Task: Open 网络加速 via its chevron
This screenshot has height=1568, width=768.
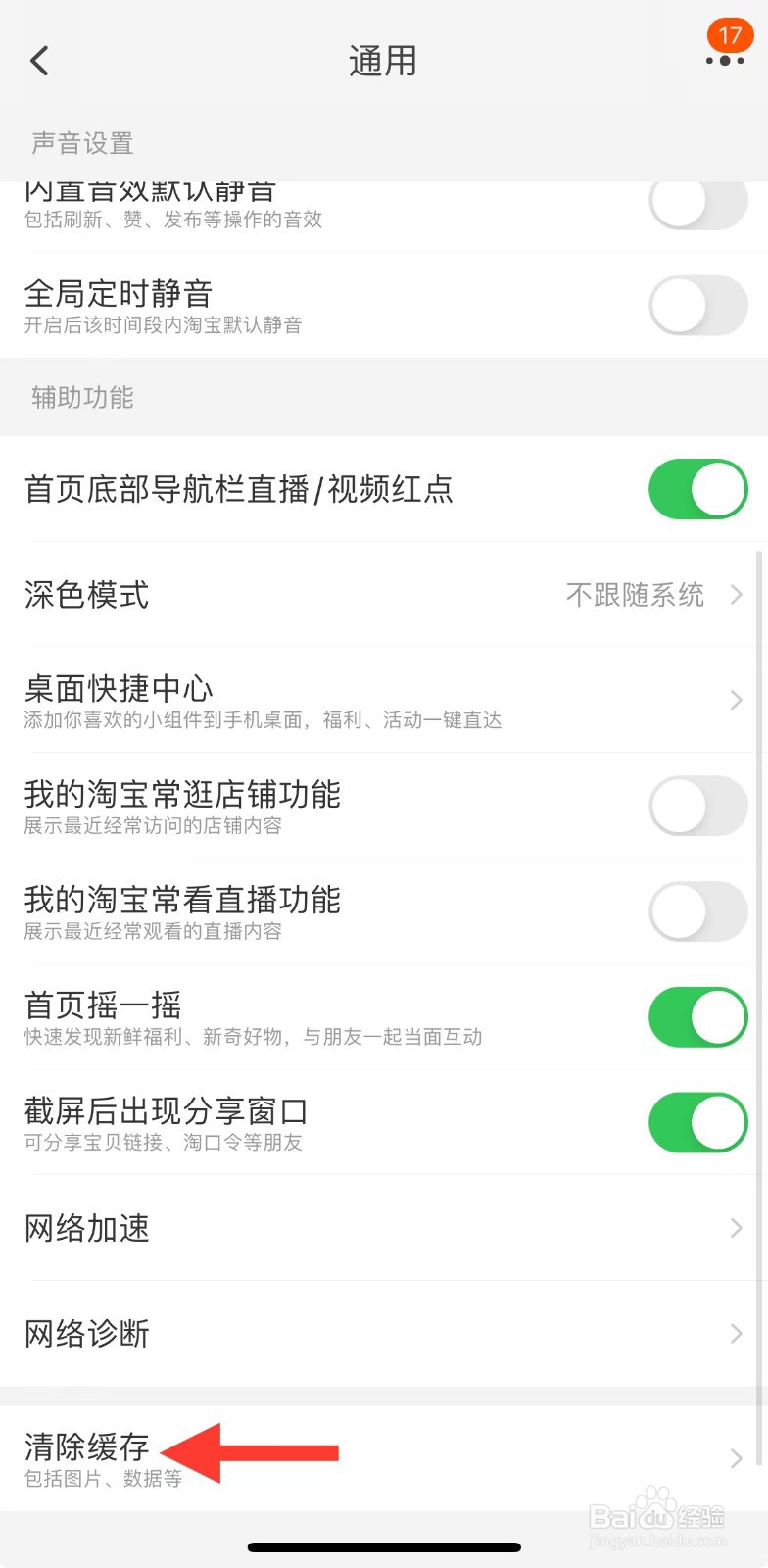Action: [737, 1228]
